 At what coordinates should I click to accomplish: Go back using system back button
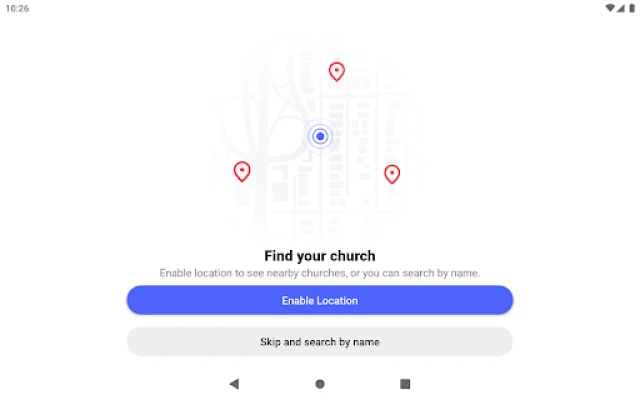click(234, 383)
